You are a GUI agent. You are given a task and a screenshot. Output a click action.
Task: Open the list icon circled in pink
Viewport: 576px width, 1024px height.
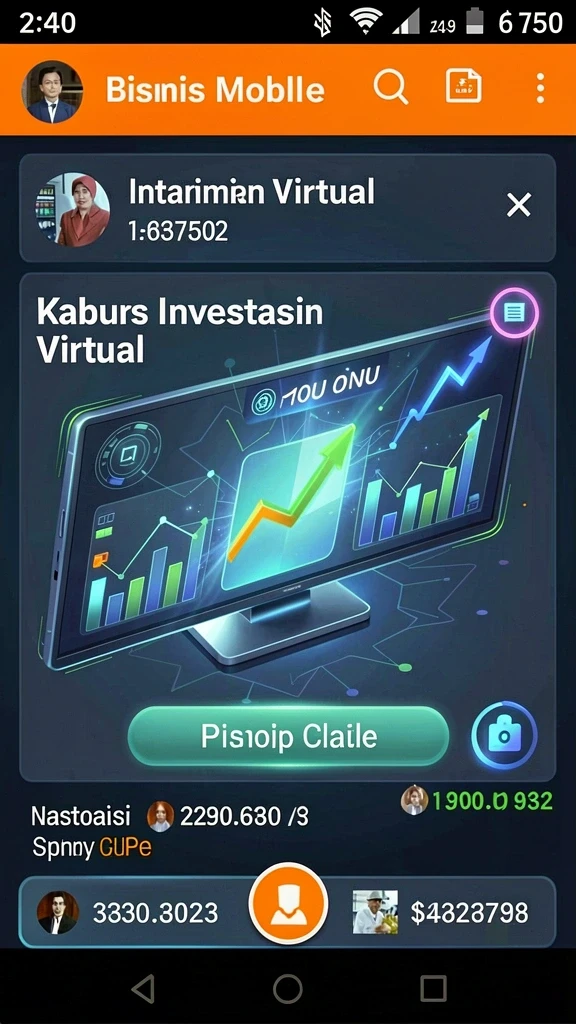515,313
